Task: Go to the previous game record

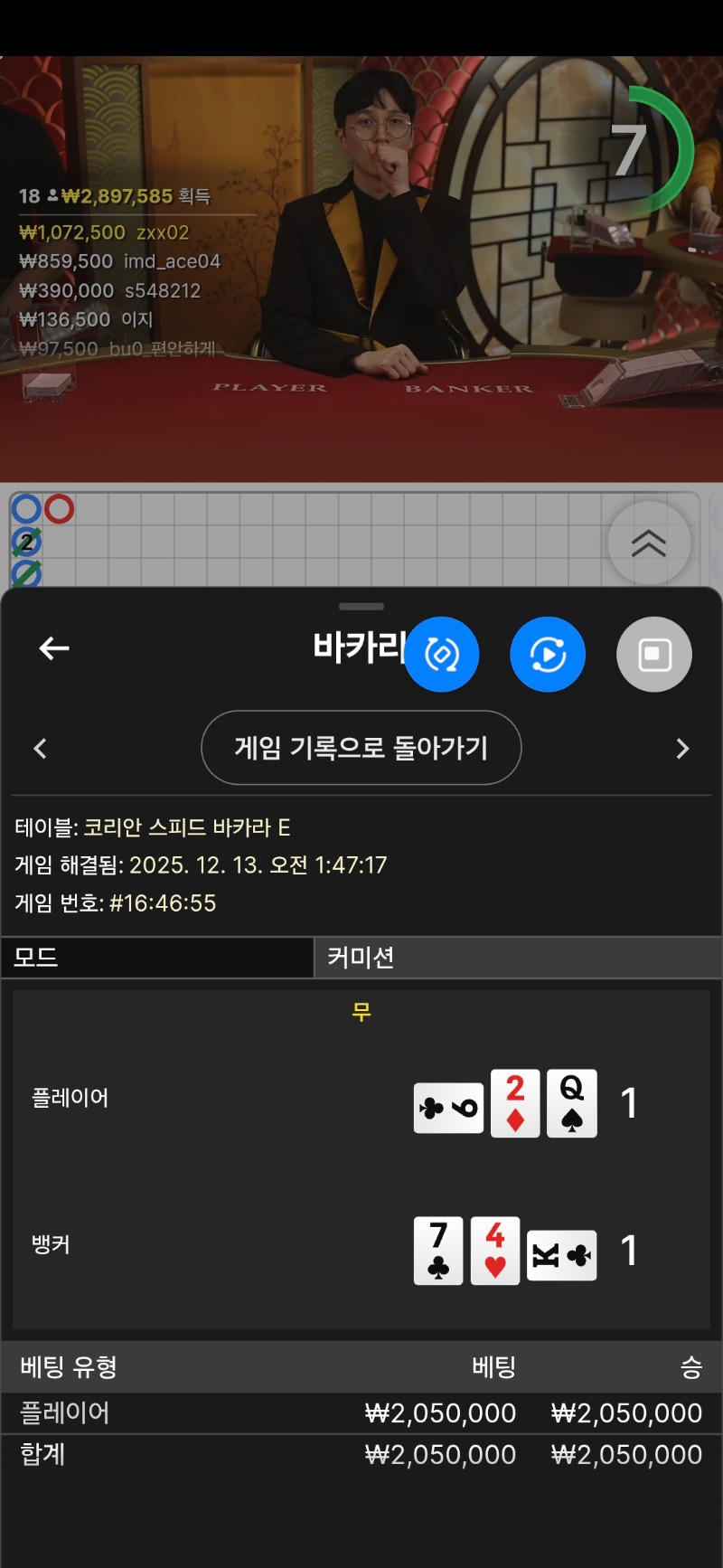Action: click(40, 749)
